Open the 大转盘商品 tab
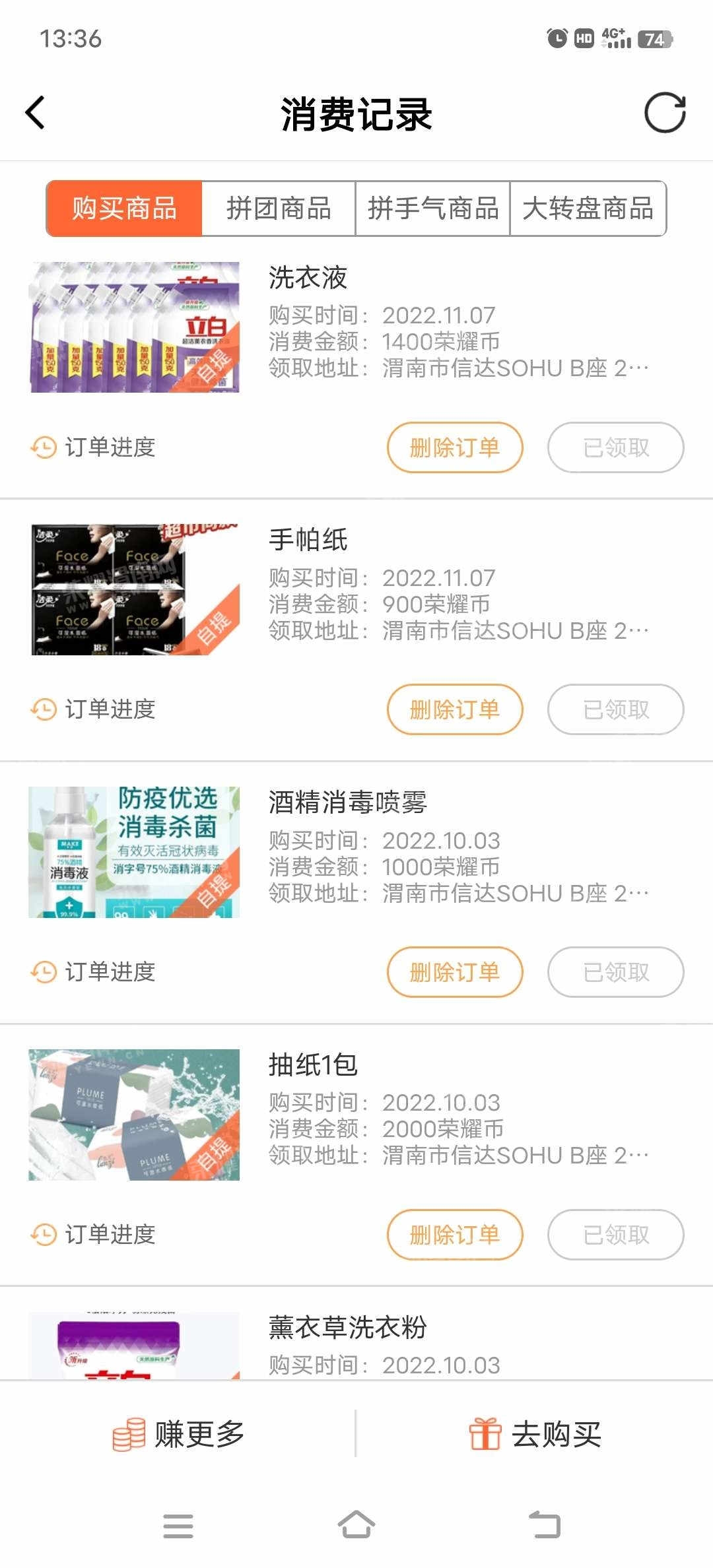The image size is (713, 1568). pos(588,209)
